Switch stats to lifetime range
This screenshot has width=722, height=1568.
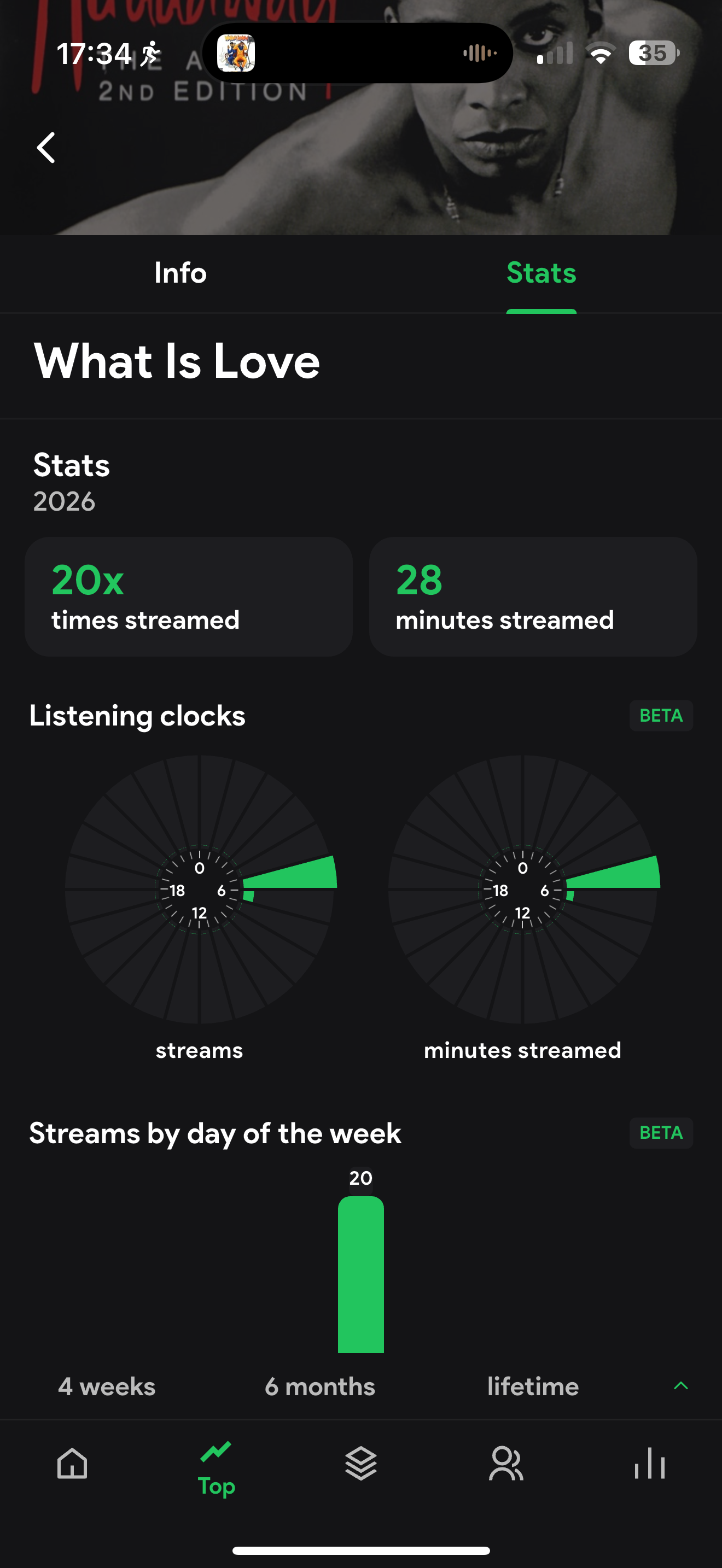pos(533,1386)
